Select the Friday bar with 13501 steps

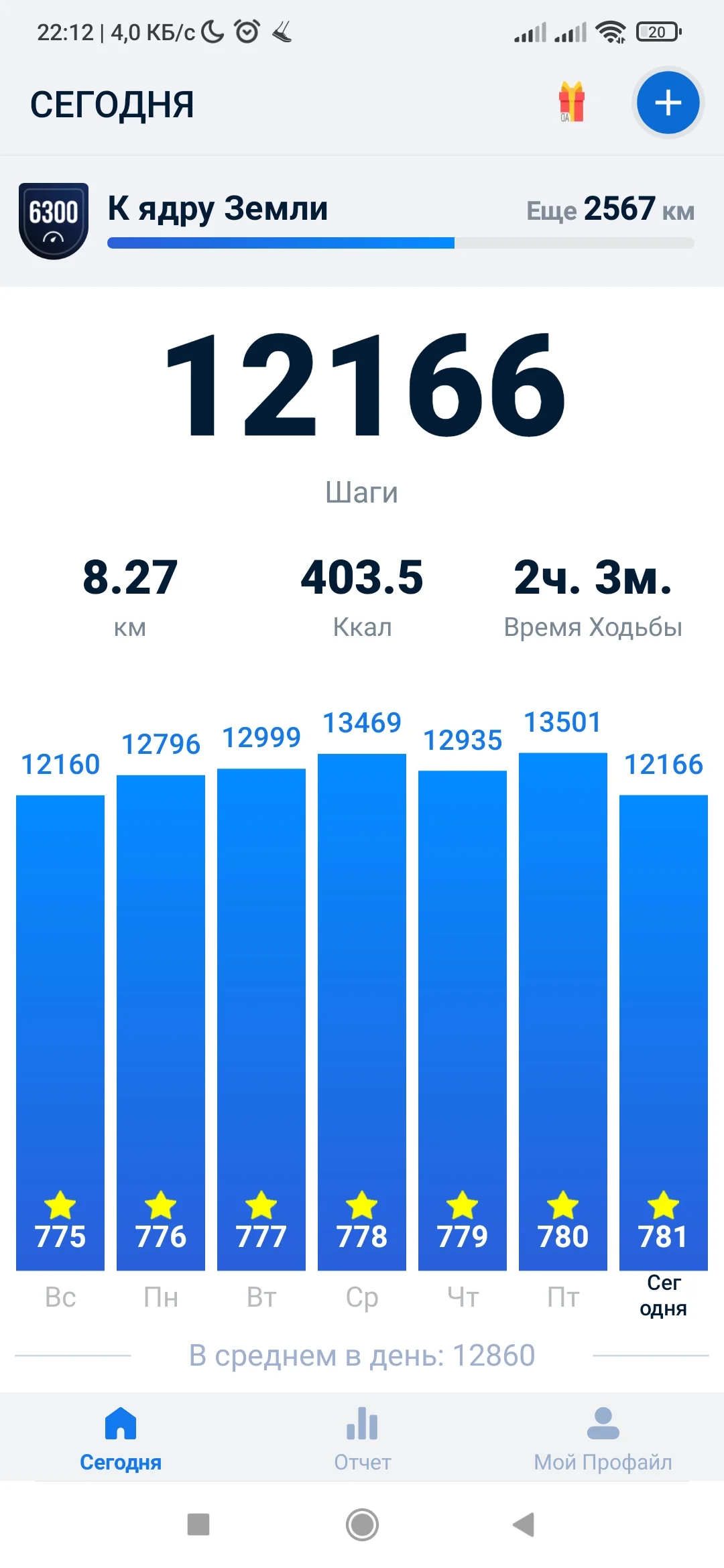click(x=563, y=1012)
